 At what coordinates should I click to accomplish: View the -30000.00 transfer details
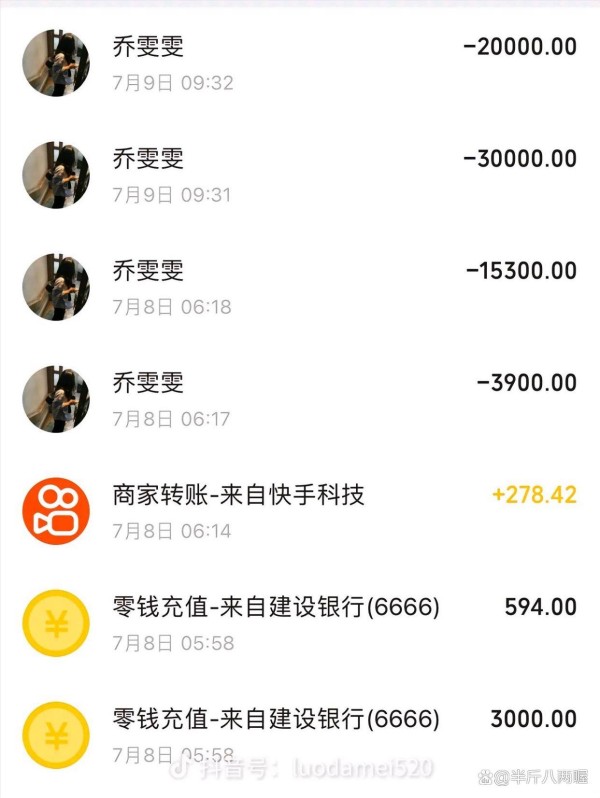pos(300,175)
